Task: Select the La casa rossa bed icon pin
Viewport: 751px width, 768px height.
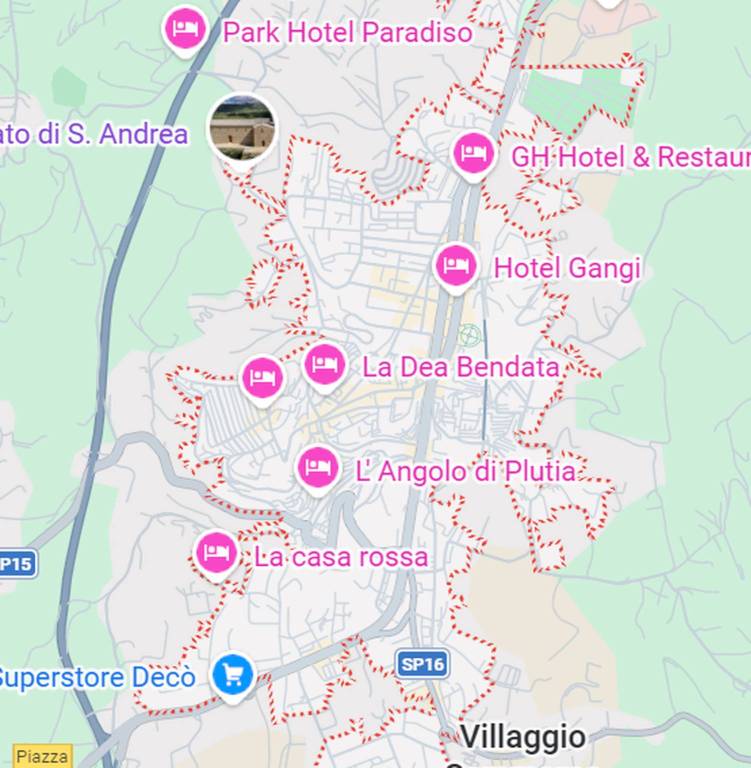Action: click(x=215, y=552)
